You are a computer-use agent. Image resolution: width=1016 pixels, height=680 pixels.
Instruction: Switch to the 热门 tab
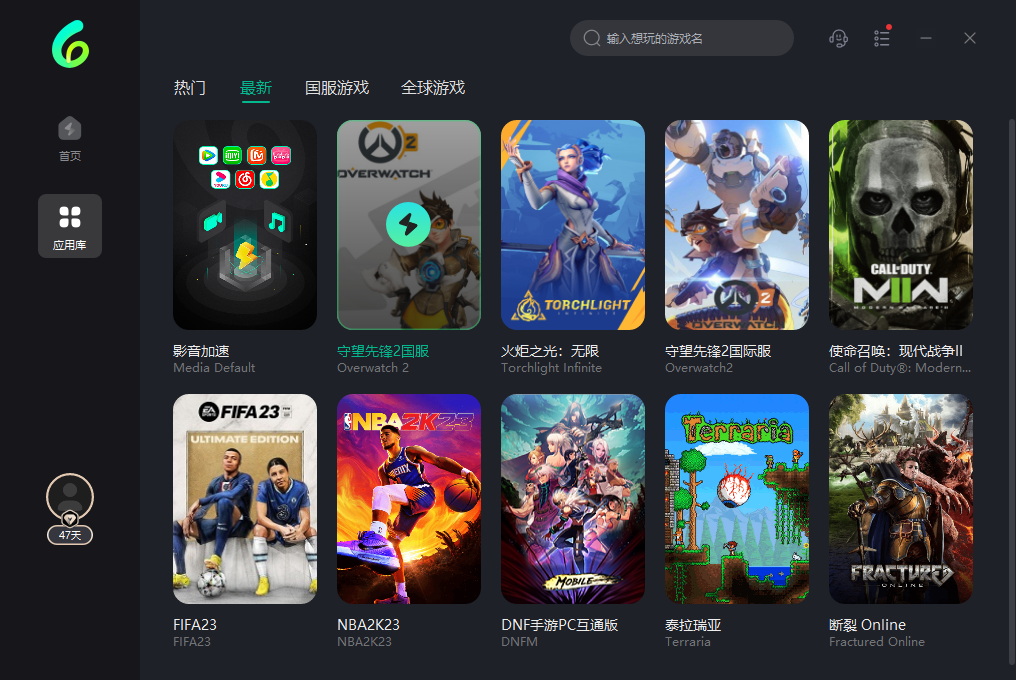pos(190,88)
